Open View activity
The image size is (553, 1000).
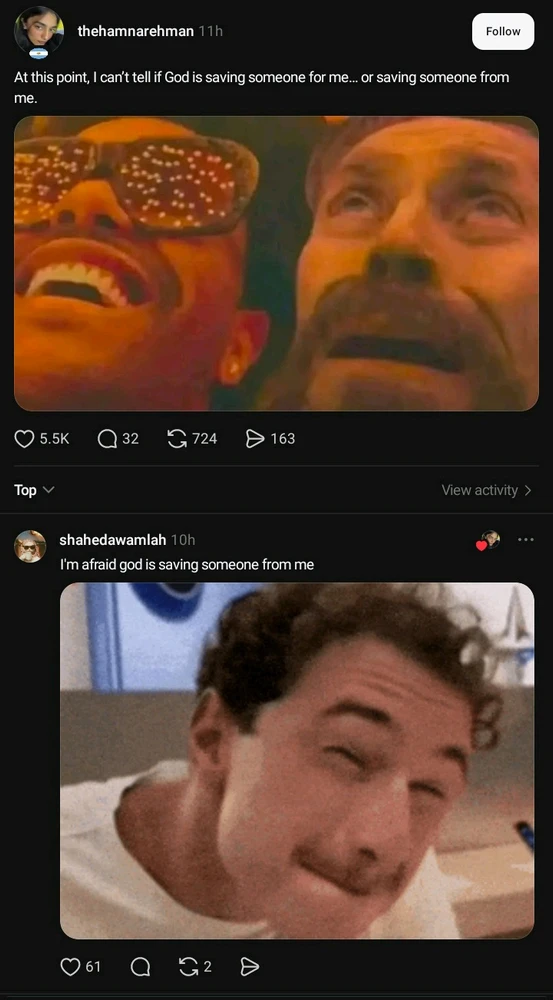click(487, 490)
